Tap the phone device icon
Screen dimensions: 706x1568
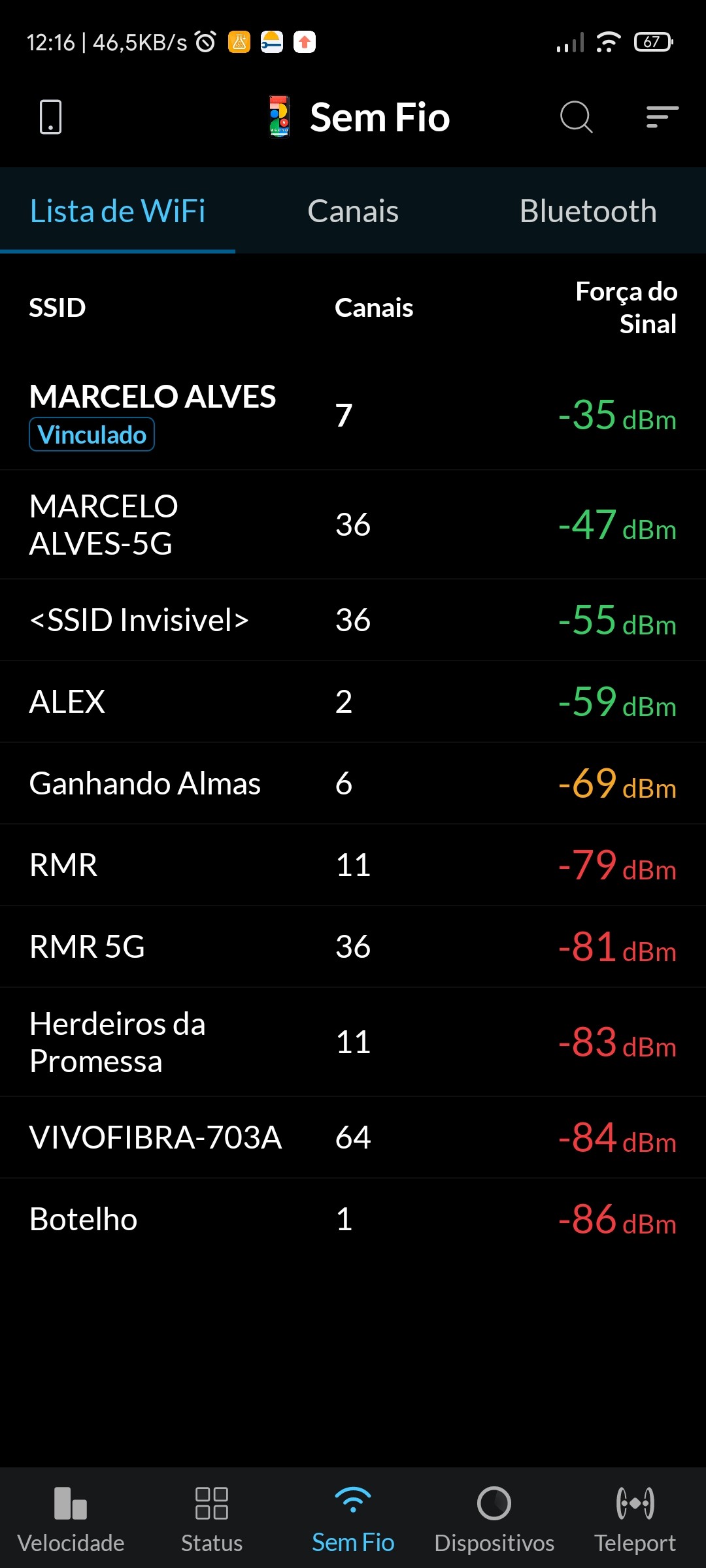pyautogui.click(x=51, y=118)
